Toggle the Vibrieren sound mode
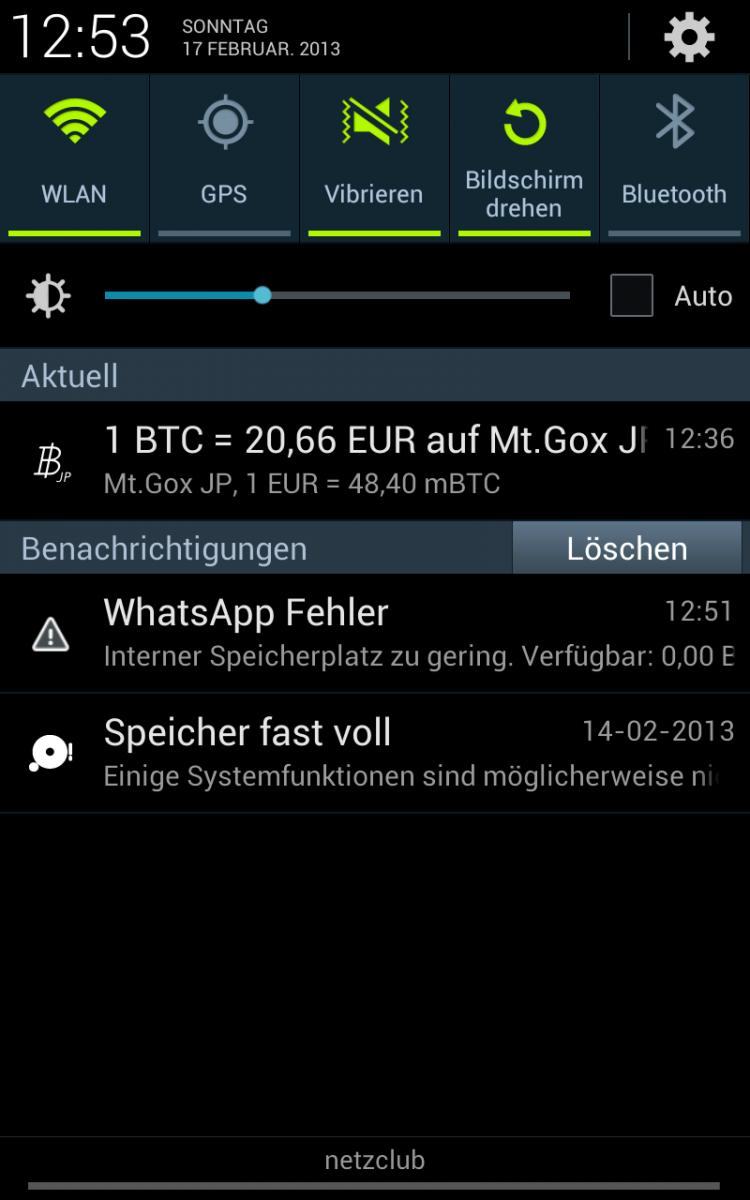750x1200 pixels. point(374,158)
